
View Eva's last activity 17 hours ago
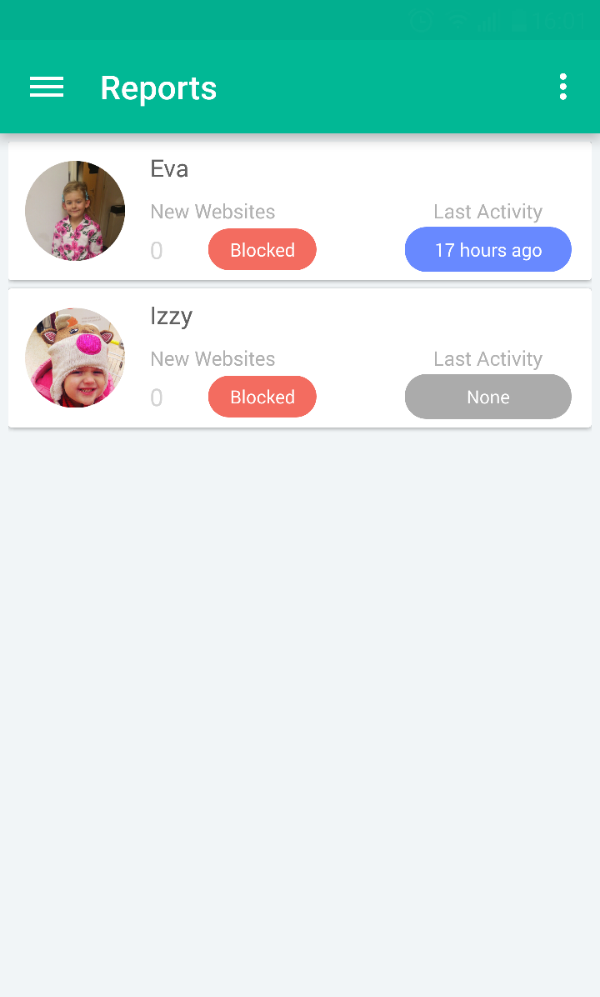click(x=488, y=250)
